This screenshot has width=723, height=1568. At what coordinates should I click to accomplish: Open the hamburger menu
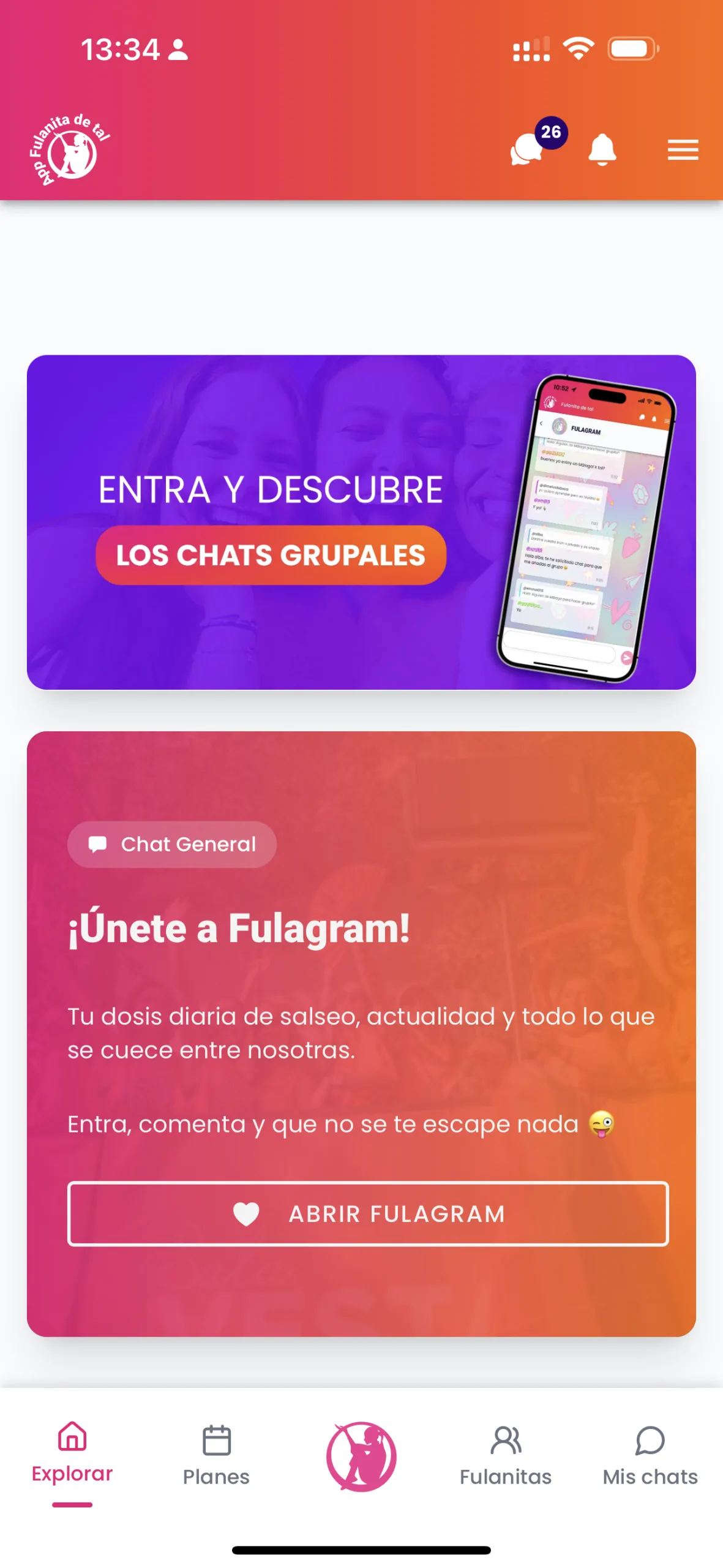click(x=683, y=149)
